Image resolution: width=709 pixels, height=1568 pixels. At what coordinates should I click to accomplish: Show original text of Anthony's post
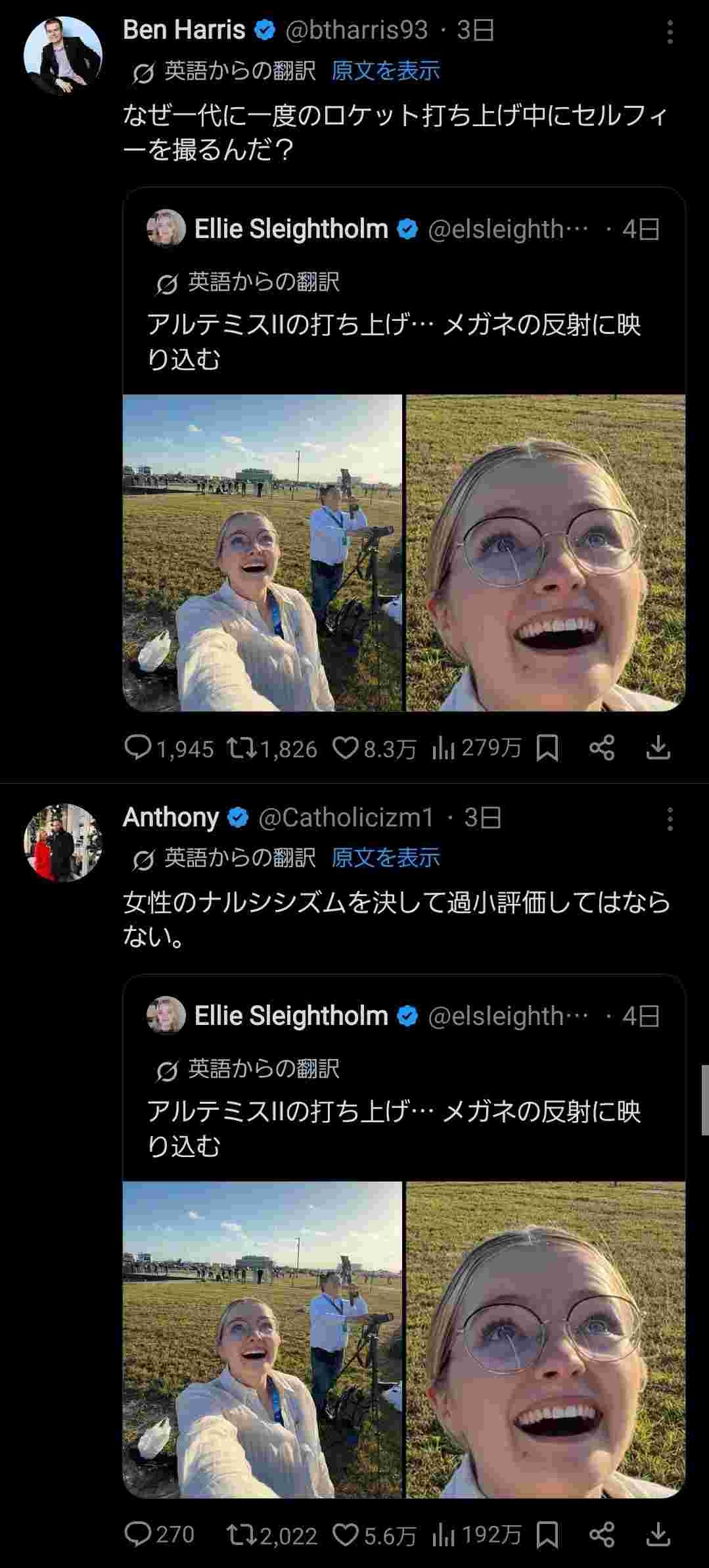[x=385, y=858]
